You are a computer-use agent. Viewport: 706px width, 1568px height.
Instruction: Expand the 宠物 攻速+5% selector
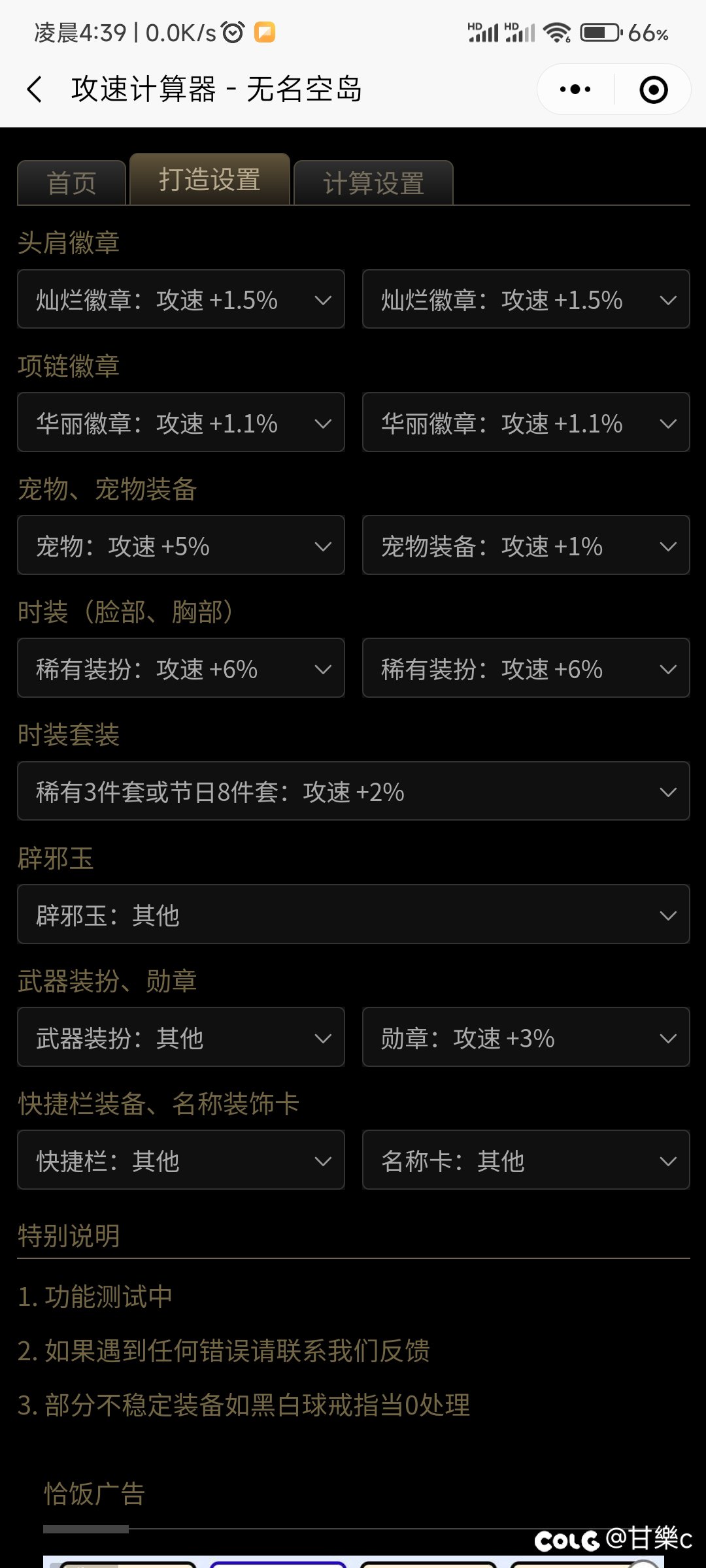pyautogui.click(x=180, y=546)
